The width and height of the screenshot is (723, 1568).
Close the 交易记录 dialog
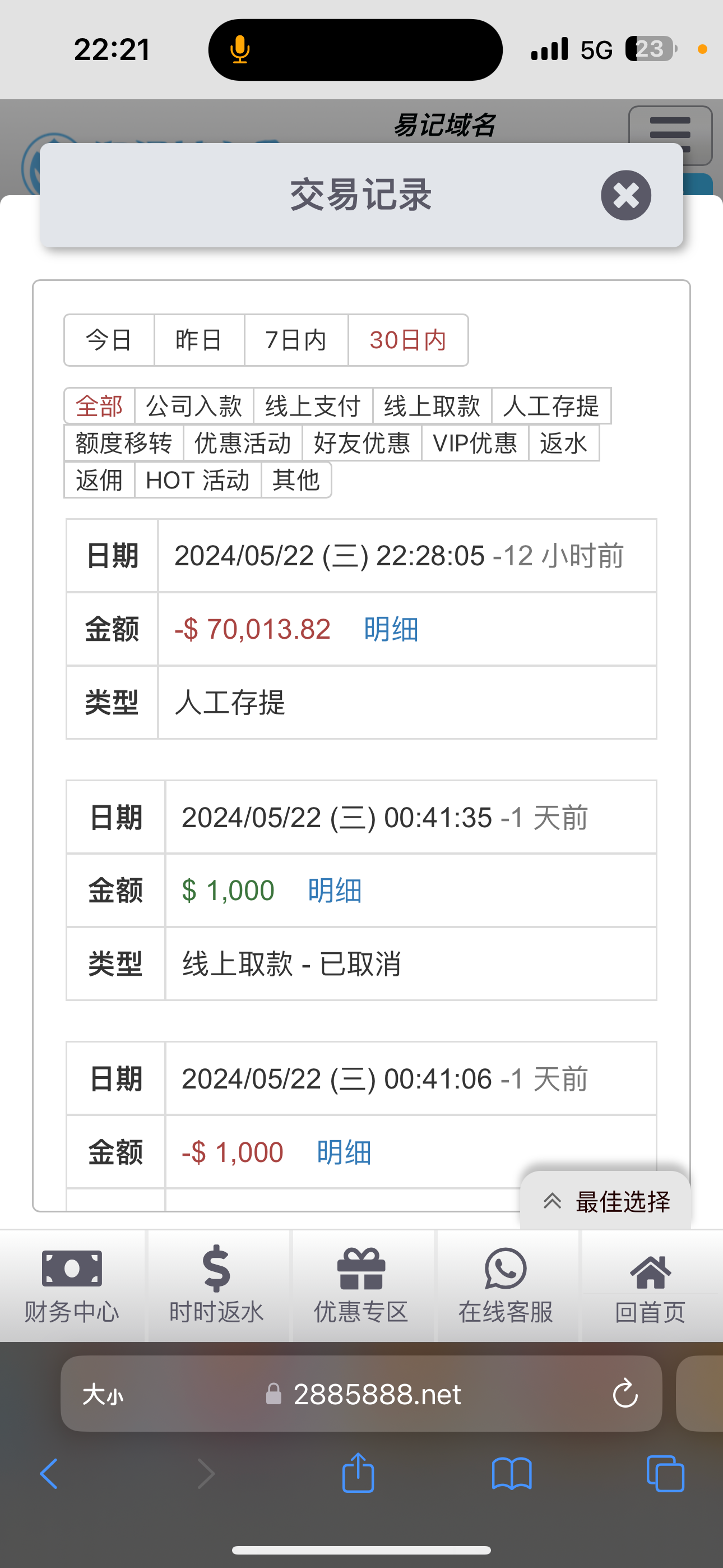pyautogui.click(x=625, y=195)
